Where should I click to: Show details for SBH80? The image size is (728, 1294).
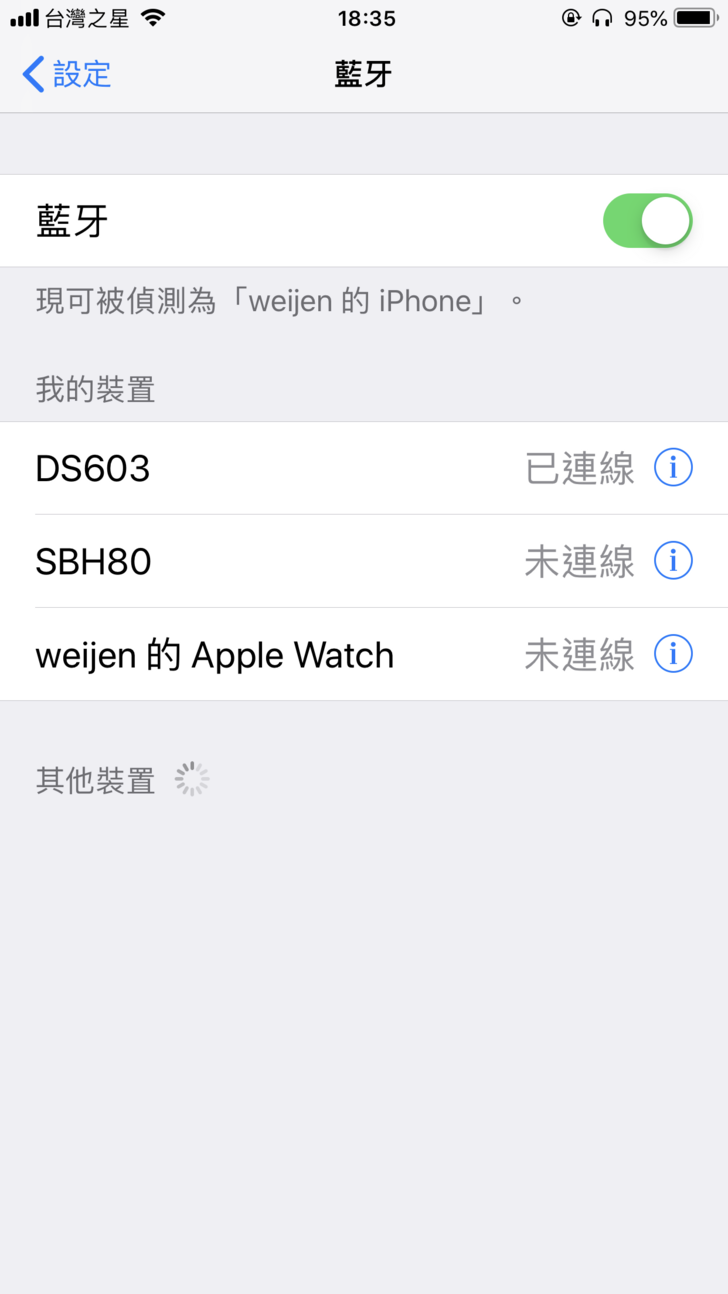[x=673, y=562]
